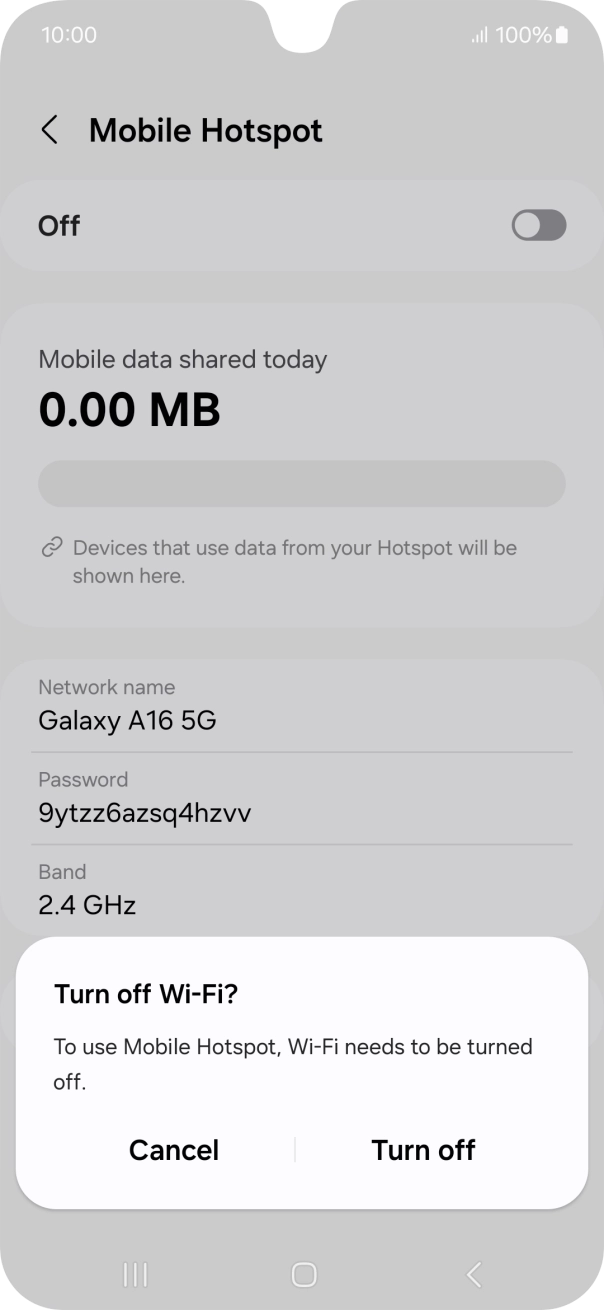Open the Band setting
The width and height of the screenshot is (604, 1310).
(x=300, y=890)
